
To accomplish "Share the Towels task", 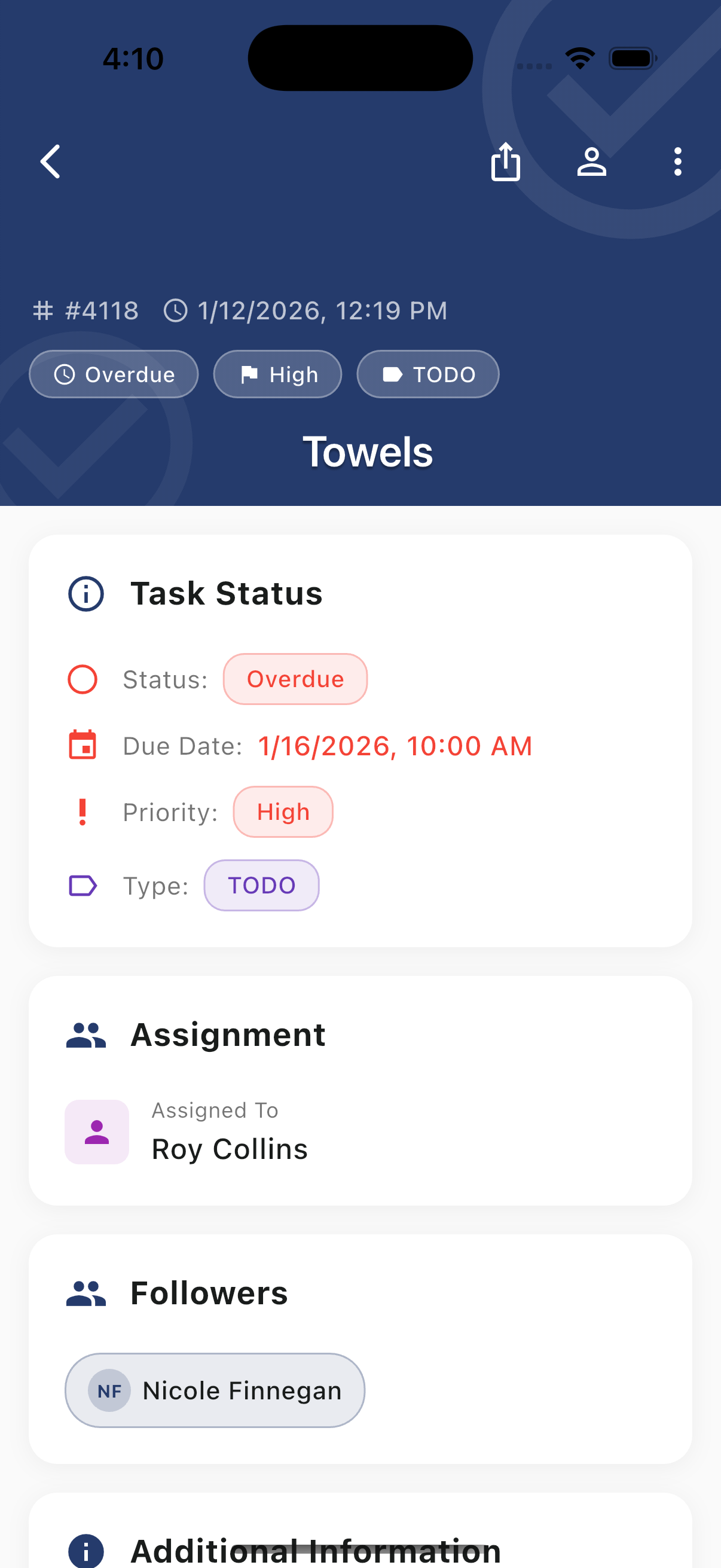I will point(505,162).
